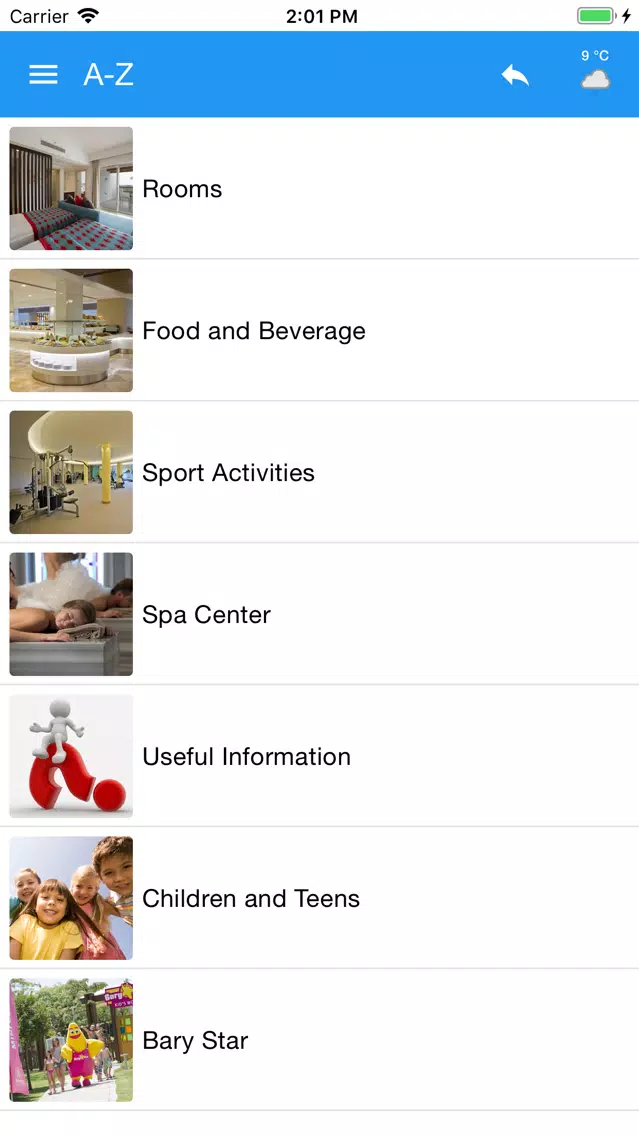Open Children and Teens

pyautogui.click(x=320, y=898)
